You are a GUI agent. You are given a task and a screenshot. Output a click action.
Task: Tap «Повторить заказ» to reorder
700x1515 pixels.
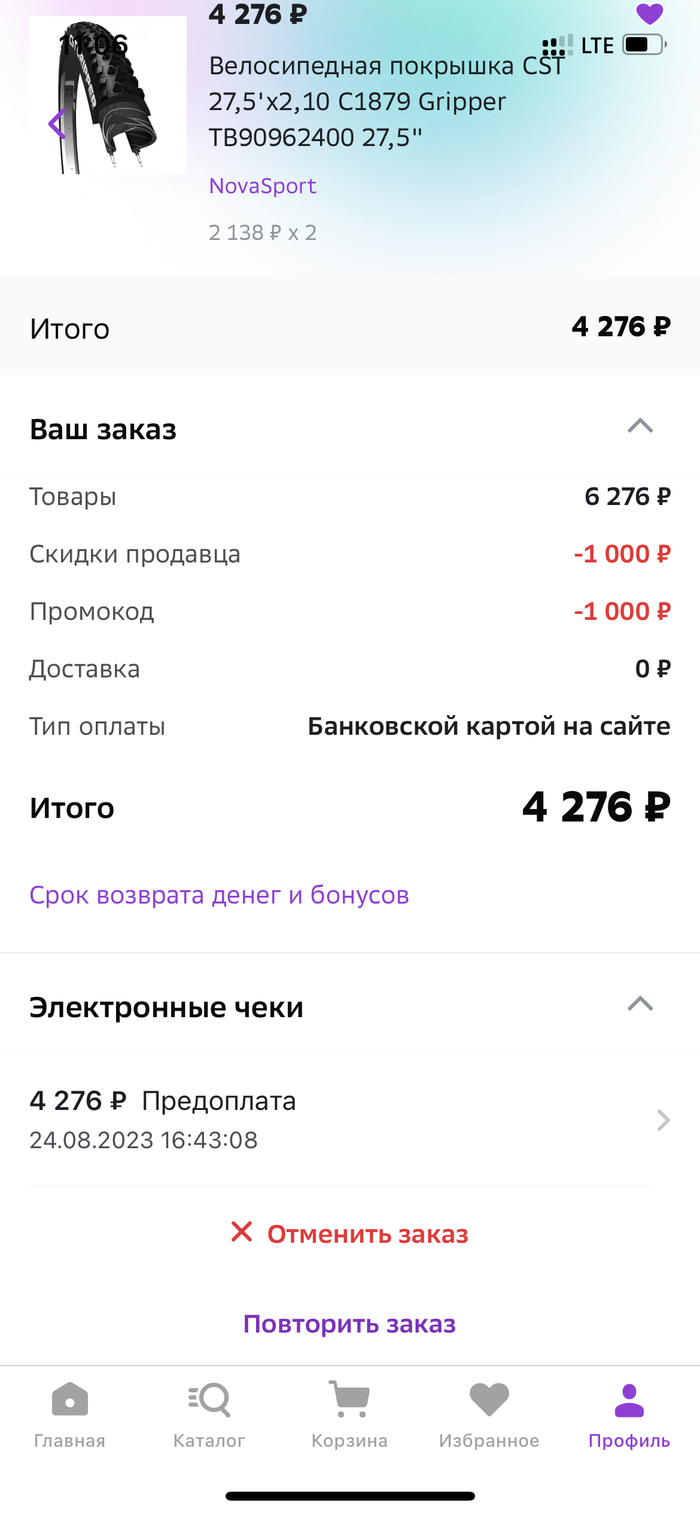349,1324
